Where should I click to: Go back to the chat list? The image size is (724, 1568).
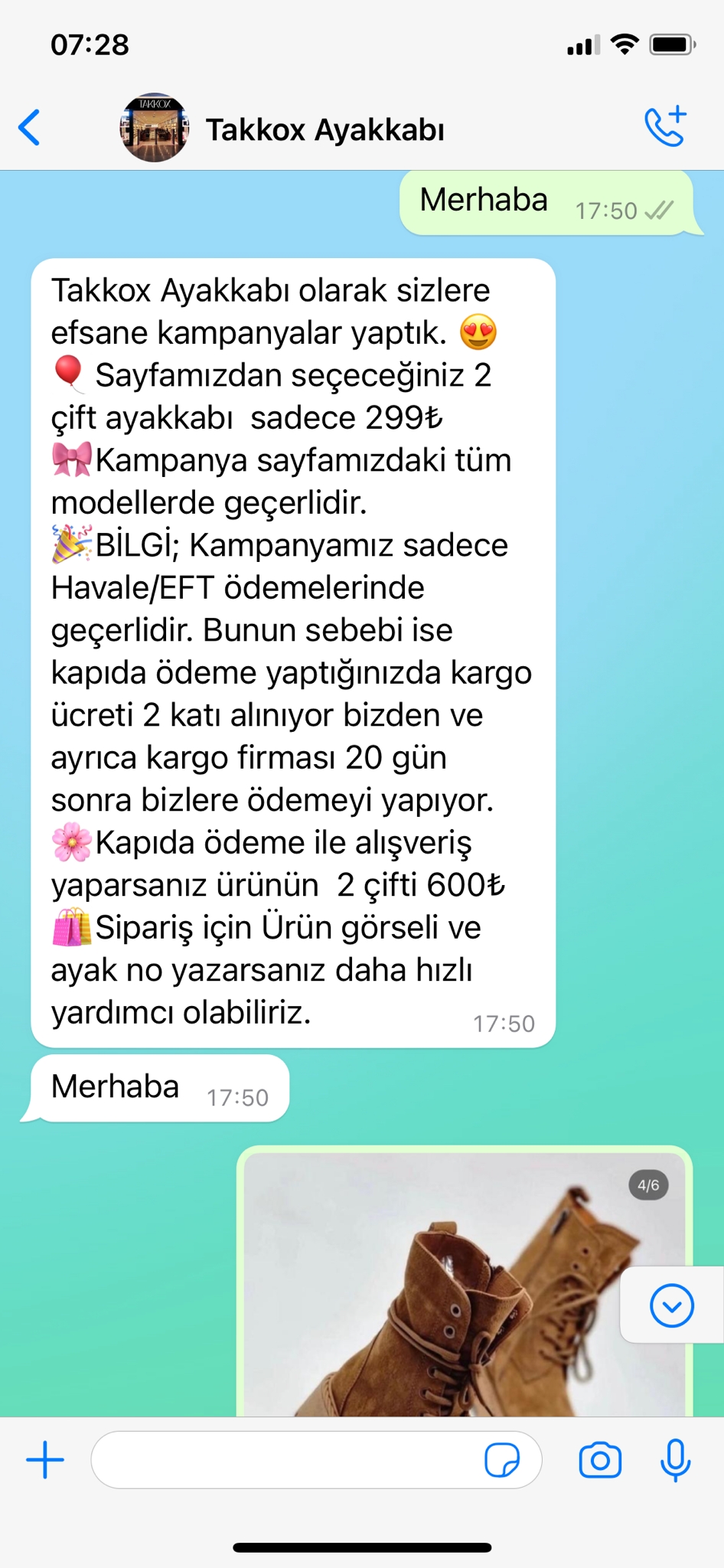click(30, 127)
